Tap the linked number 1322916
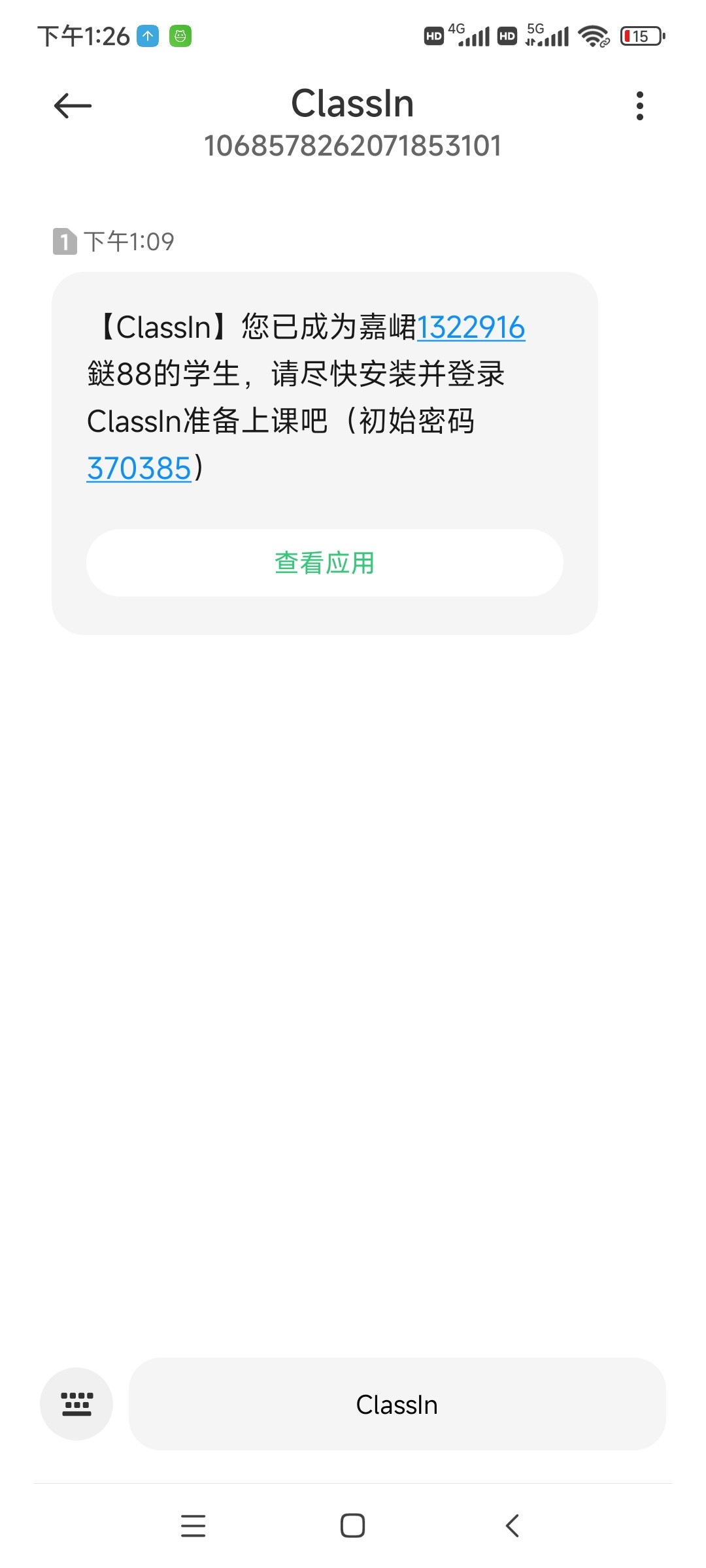The image size is (706, 1568). pyautogui.click(x=471, y=327)
